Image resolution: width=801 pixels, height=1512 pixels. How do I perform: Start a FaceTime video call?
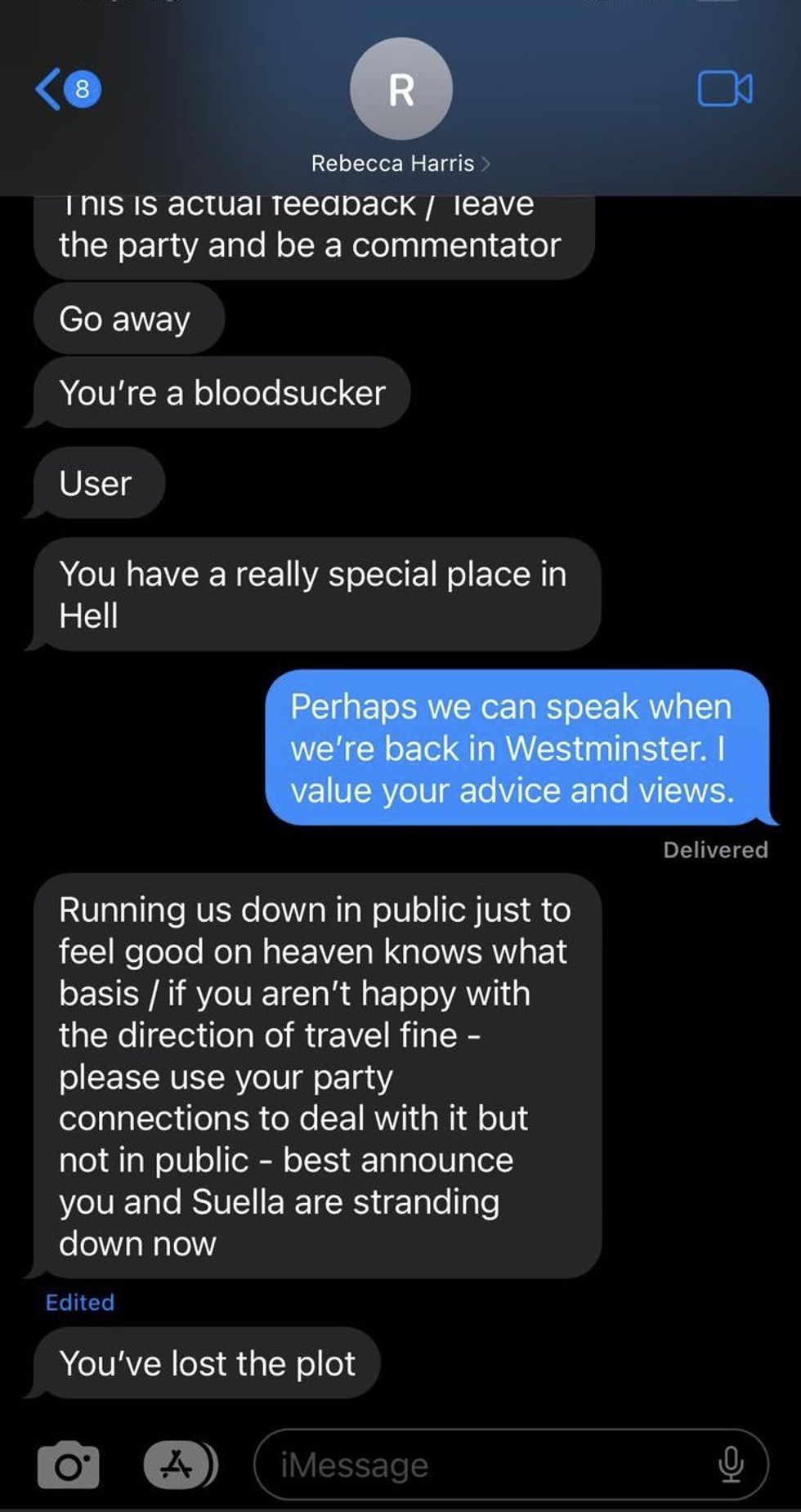point(725,89)
